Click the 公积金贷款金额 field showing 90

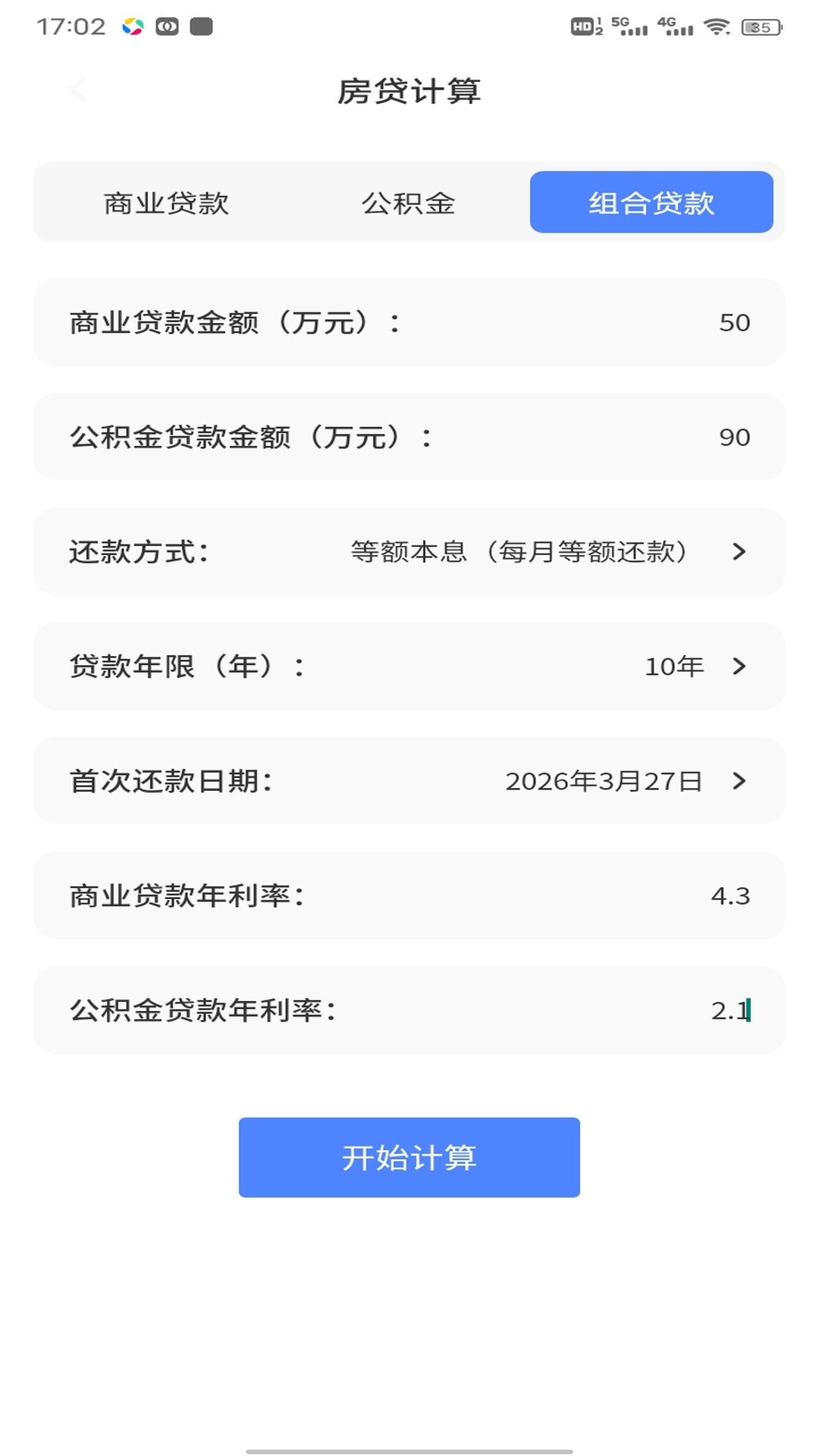click(x=733, y=437)
